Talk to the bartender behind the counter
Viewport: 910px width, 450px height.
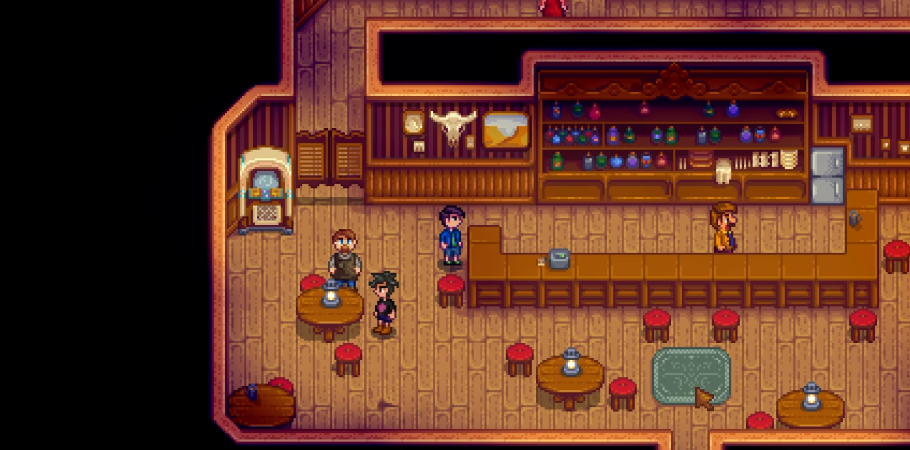point(723,228)
